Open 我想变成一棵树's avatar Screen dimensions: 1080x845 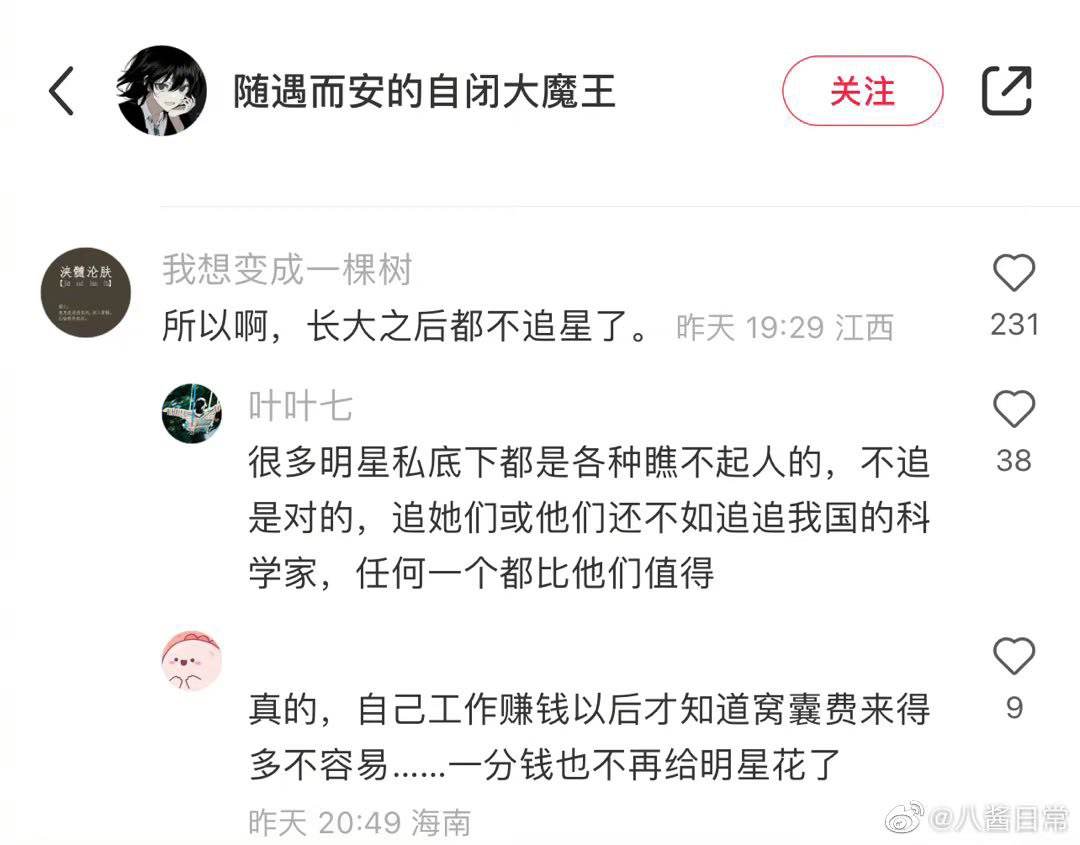tap(86, 292)
